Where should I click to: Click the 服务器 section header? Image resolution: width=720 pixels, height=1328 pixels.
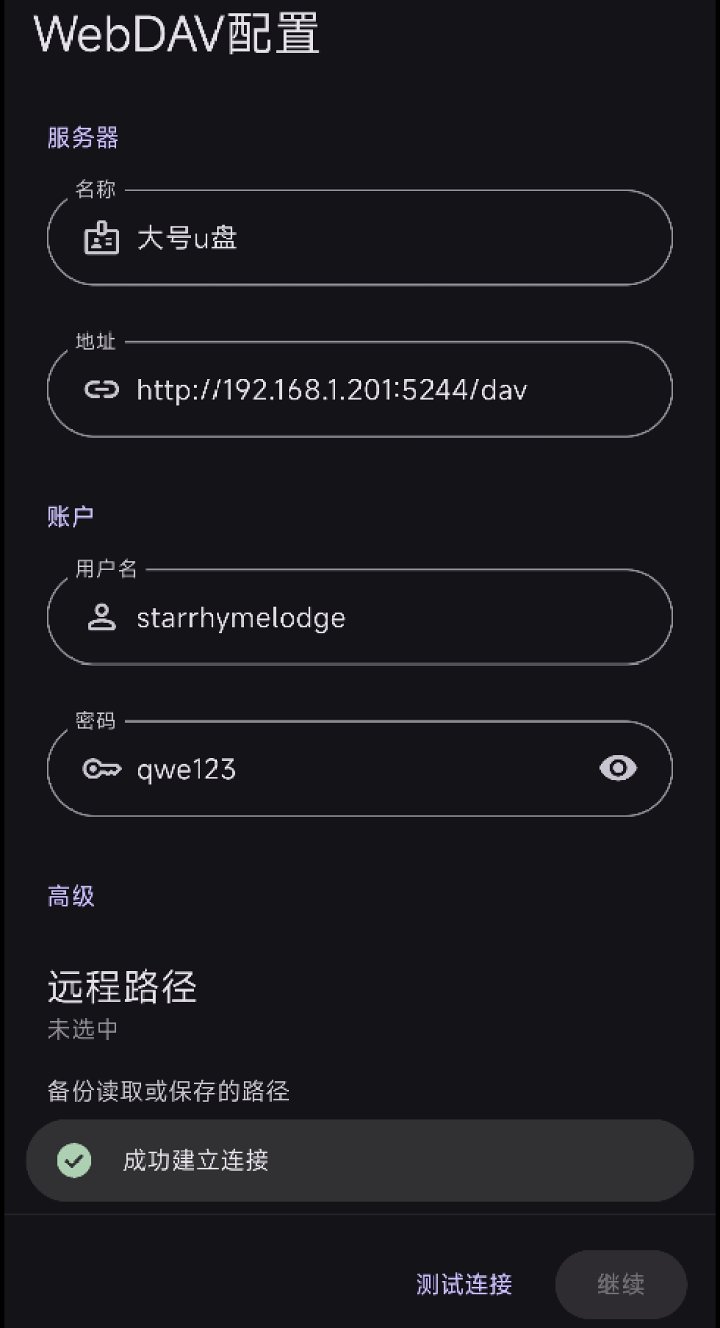coord(82,137)
